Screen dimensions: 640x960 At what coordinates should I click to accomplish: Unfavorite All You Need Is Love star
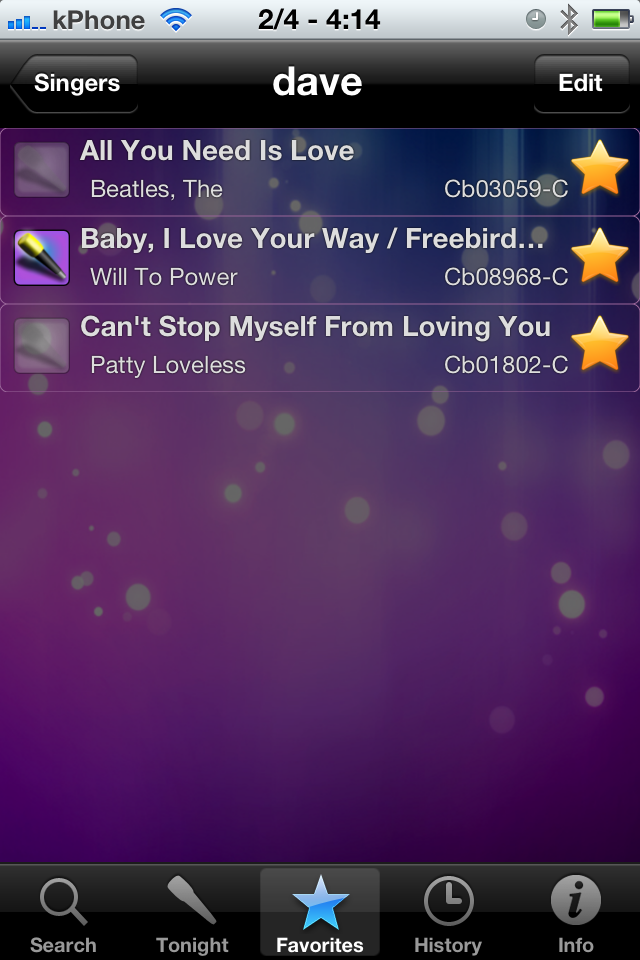[x=599, y=169]
